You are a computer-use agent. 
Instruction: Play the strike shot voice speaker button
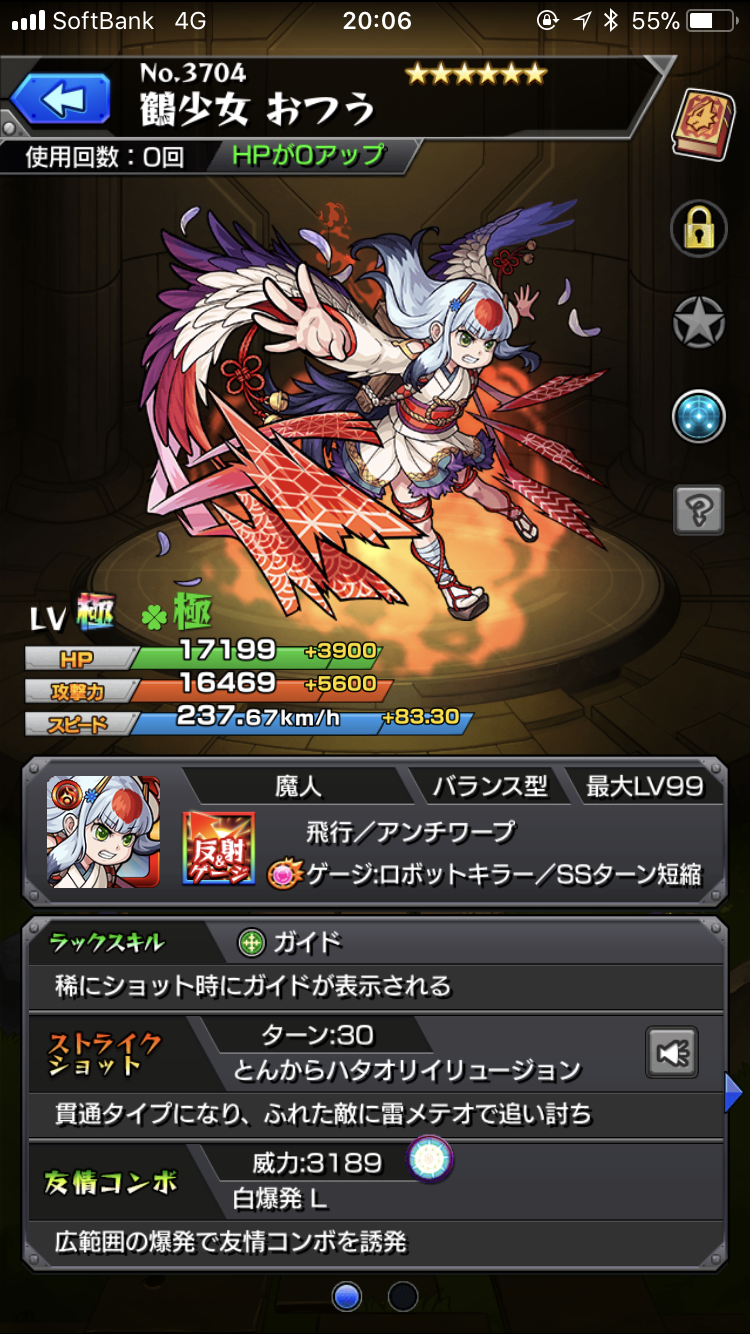click(x=671, y=1051)
